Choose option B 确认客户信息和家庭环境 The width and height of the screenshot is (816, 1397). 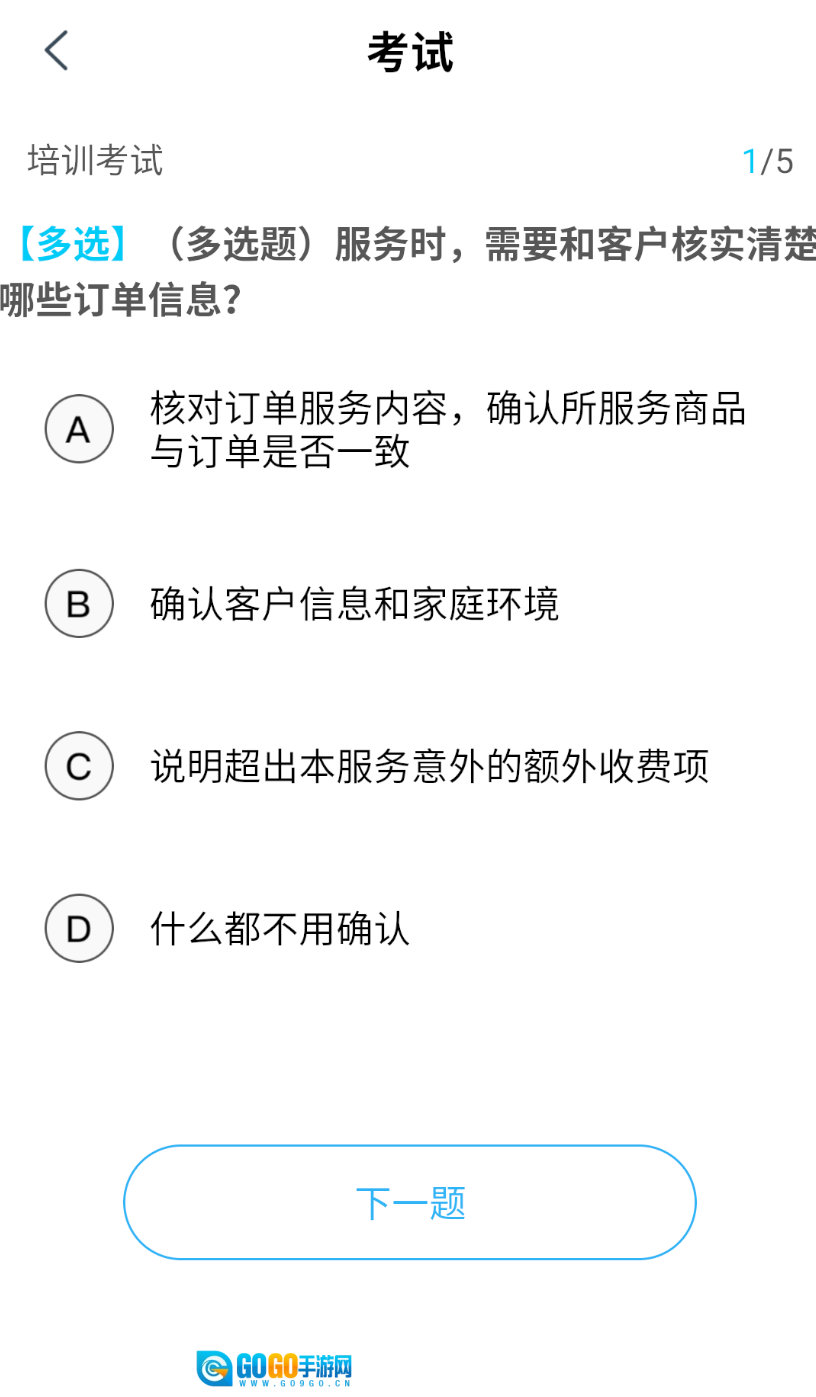79,604
